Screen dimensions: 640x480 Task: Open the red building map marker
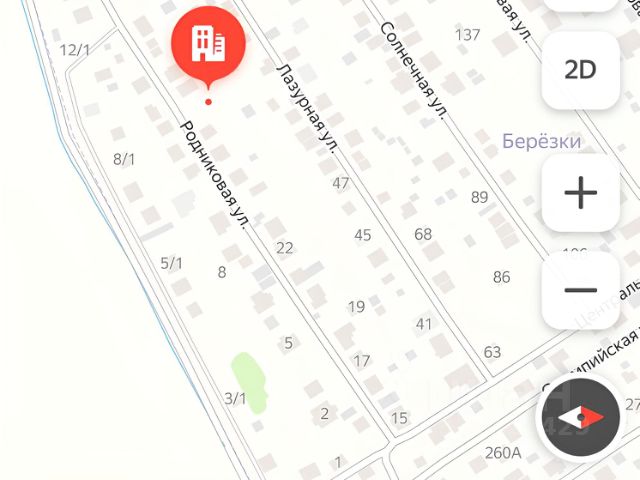click(208, 43)
